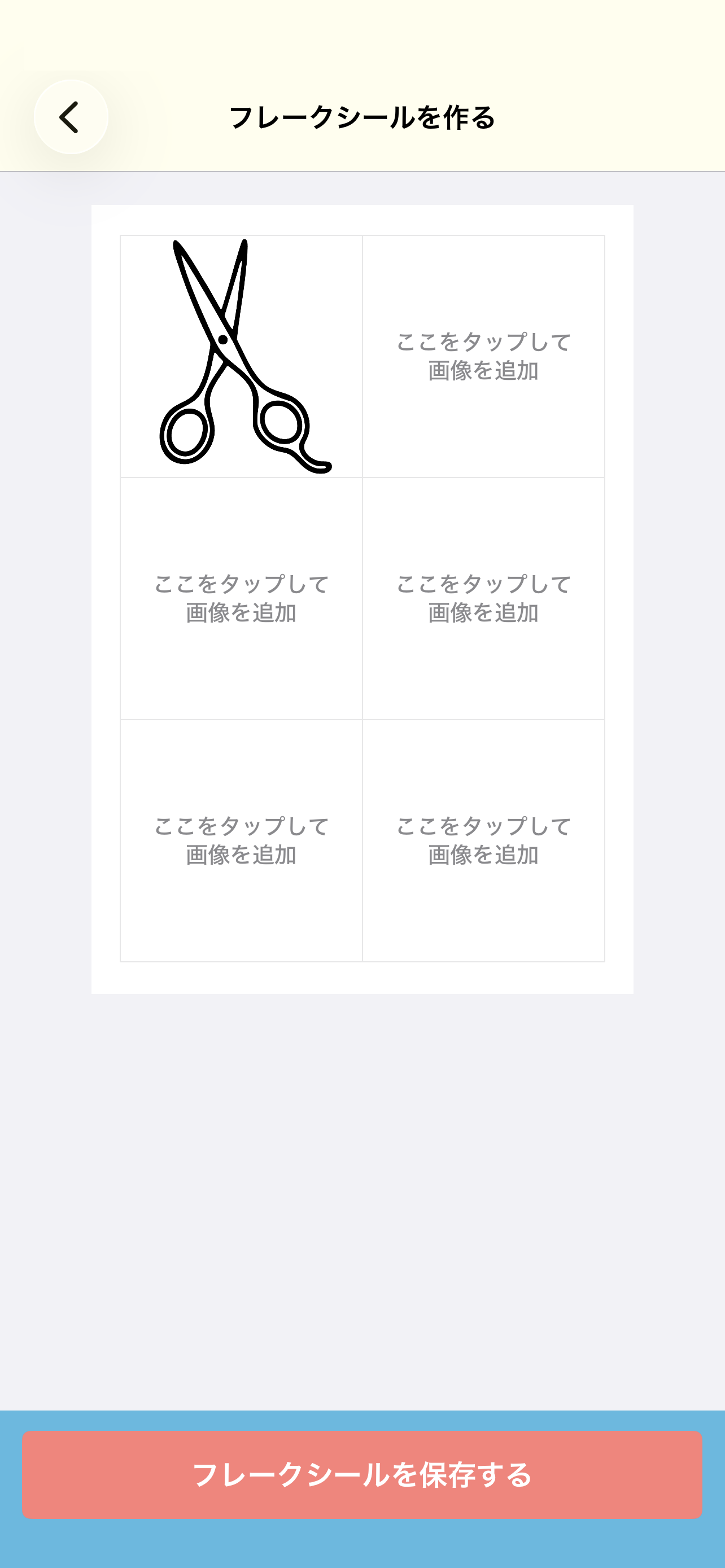Tap フレークシールを保存する button
The image size is (725, 1568).
pyautogui.click(x=362, y=1475)
